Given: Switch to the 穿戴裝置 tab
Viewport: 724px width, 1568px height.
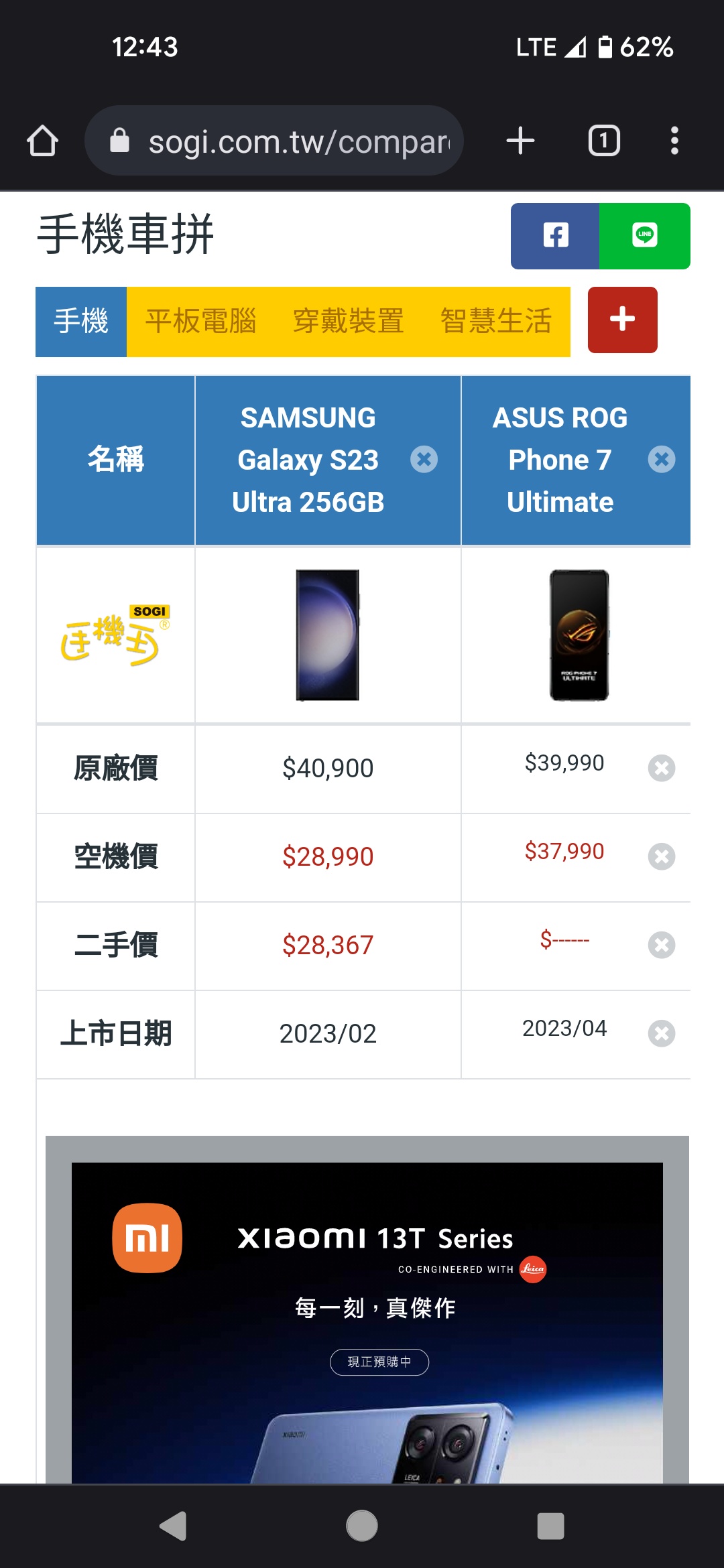Looking at the screenshot, I should (x=348, y=322).
